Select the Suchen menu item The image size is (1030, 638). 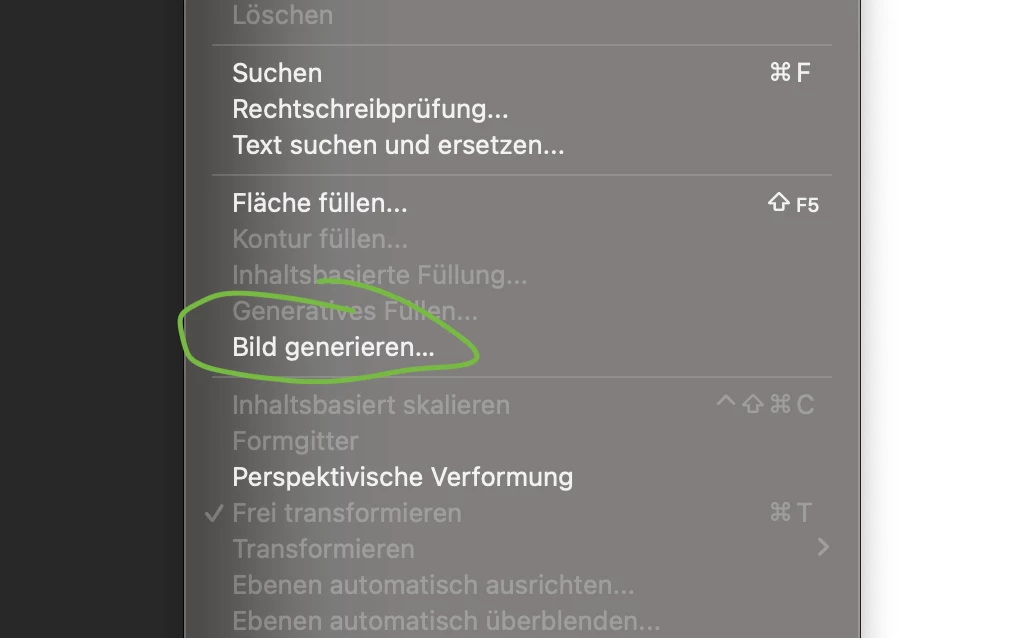277,73
